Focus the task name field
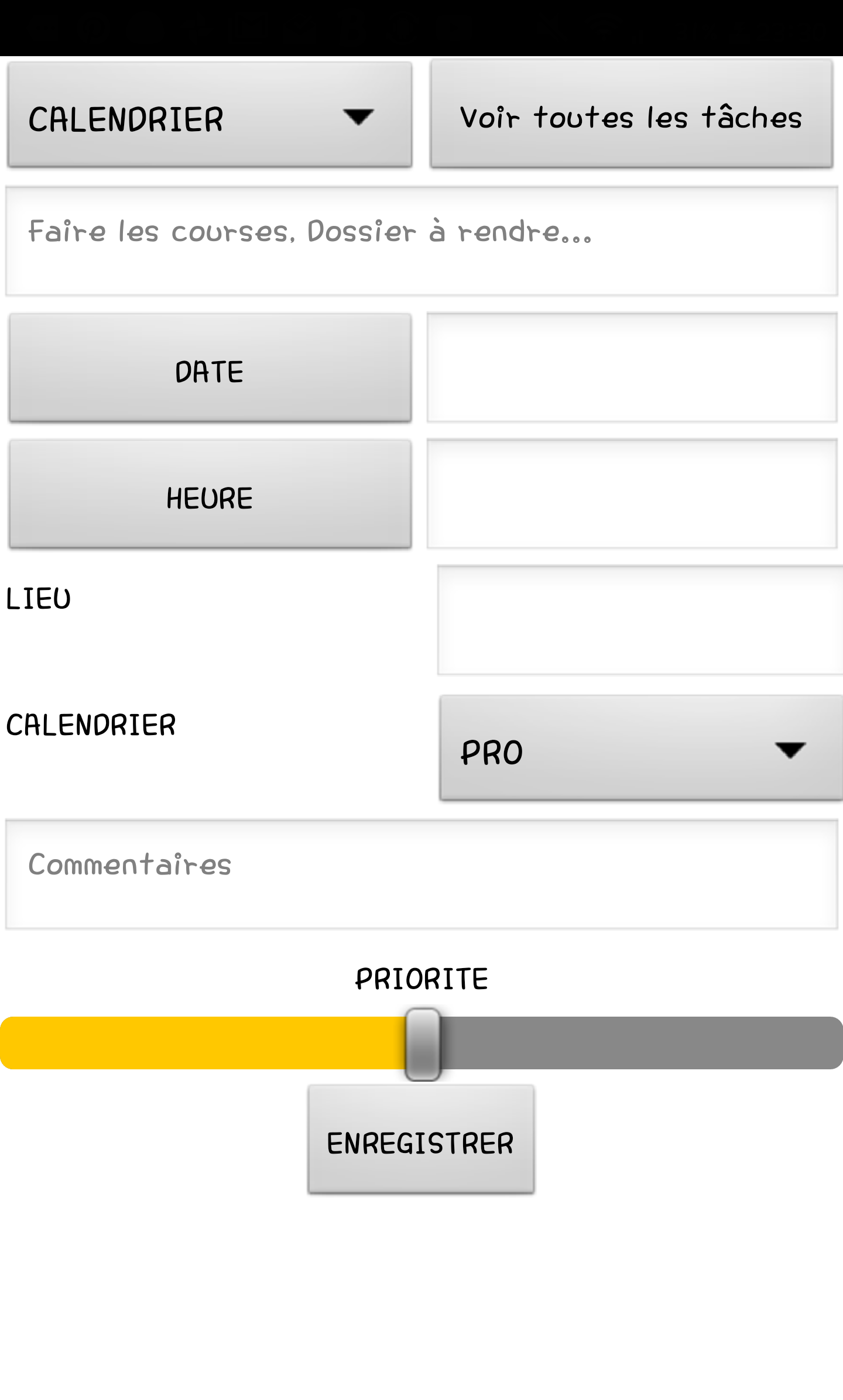843x1400 pixels. [421, 241]
